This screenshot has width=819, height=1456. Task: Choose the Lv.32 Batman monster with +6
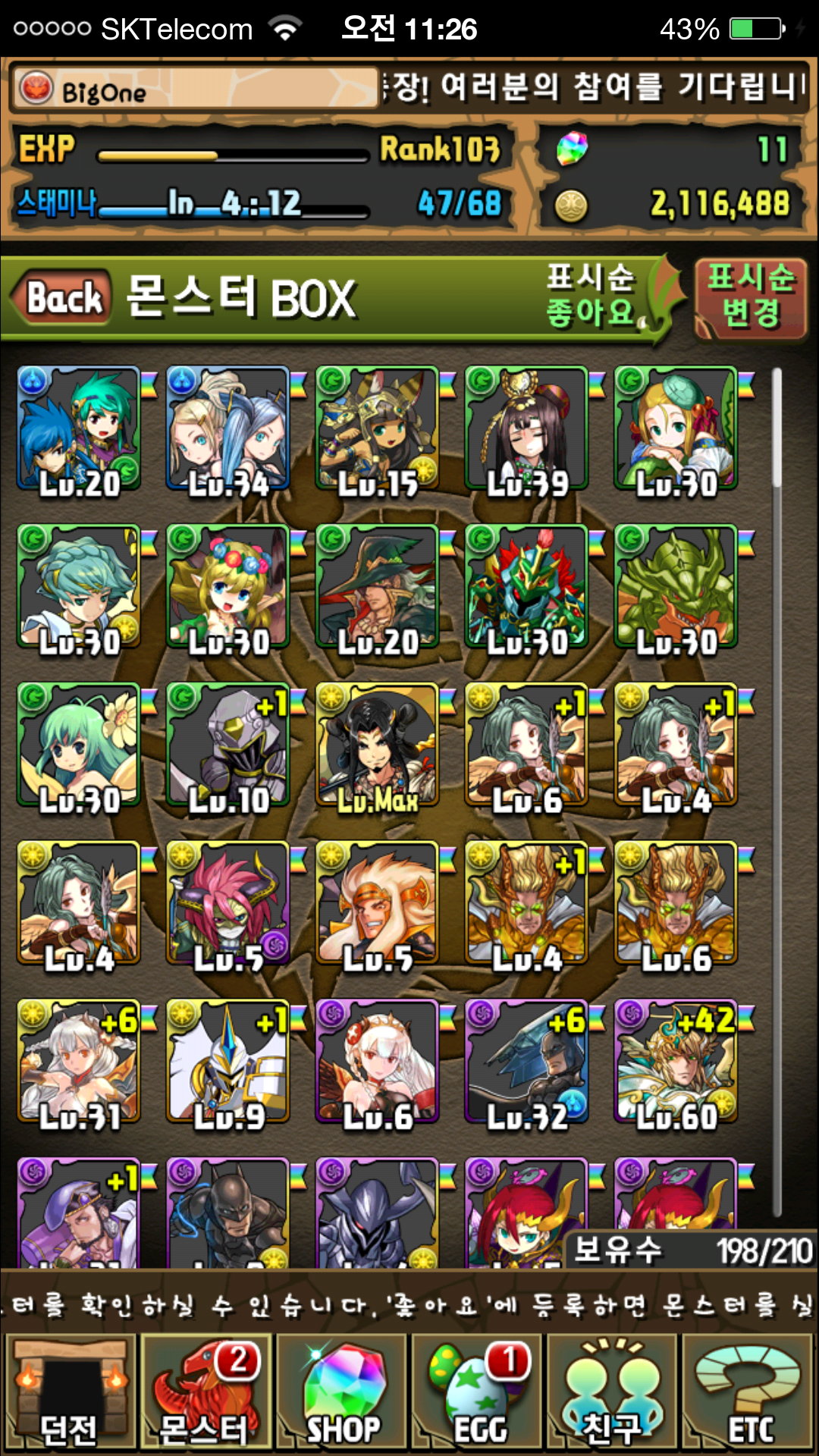(x=527, y=1061)
